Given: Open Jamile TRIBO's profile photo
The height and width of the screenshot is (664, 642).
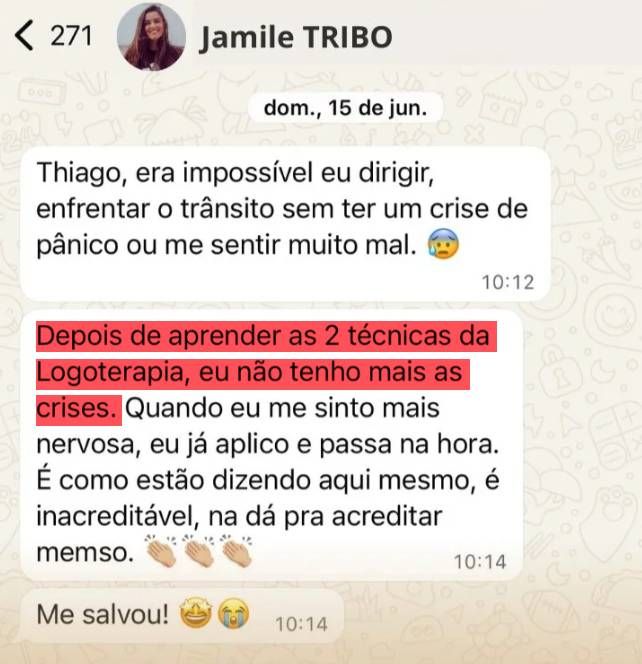Looking at the screenshot, I should (151, 36).
